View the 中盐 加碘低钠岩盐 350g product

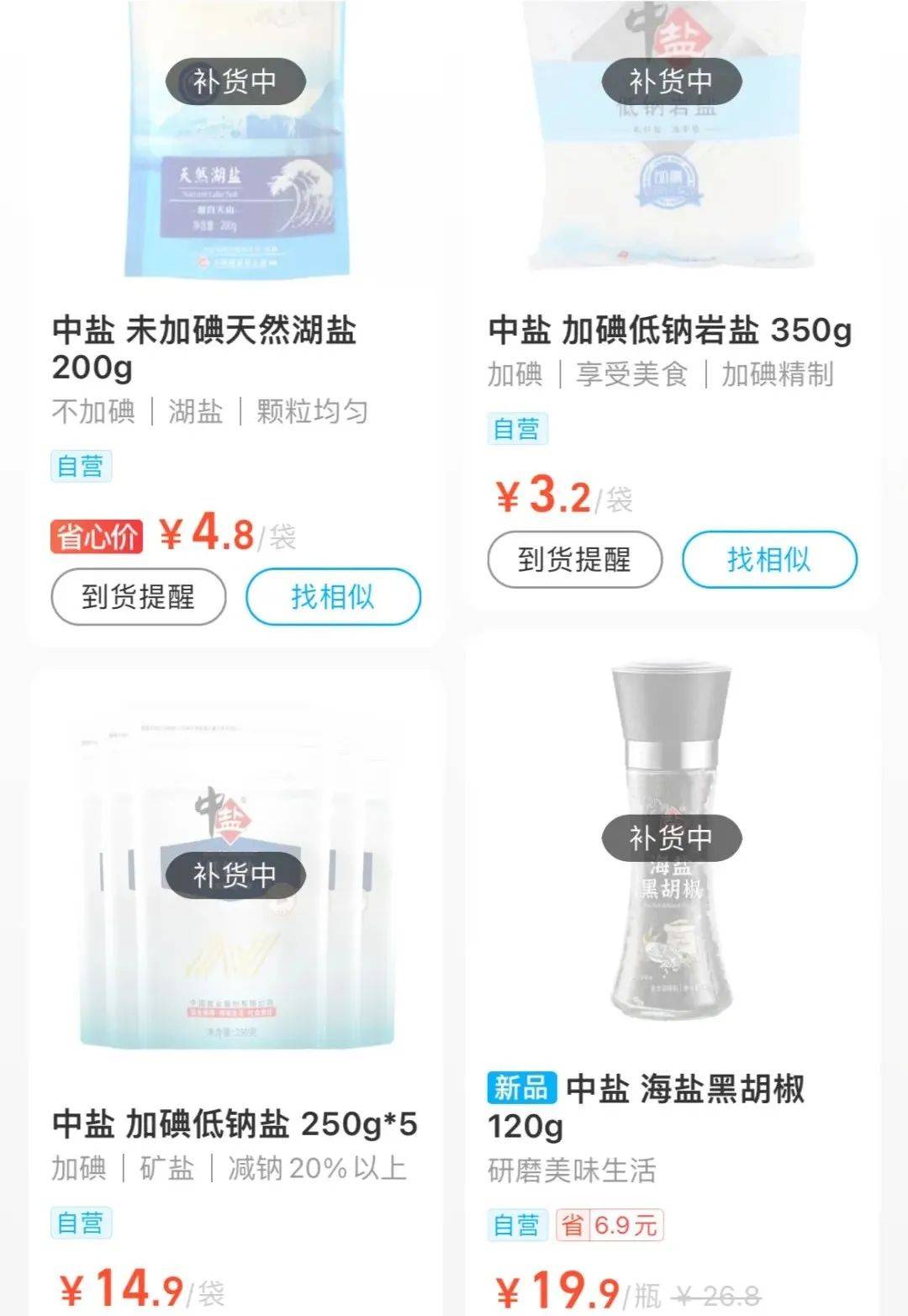point(669,330)
